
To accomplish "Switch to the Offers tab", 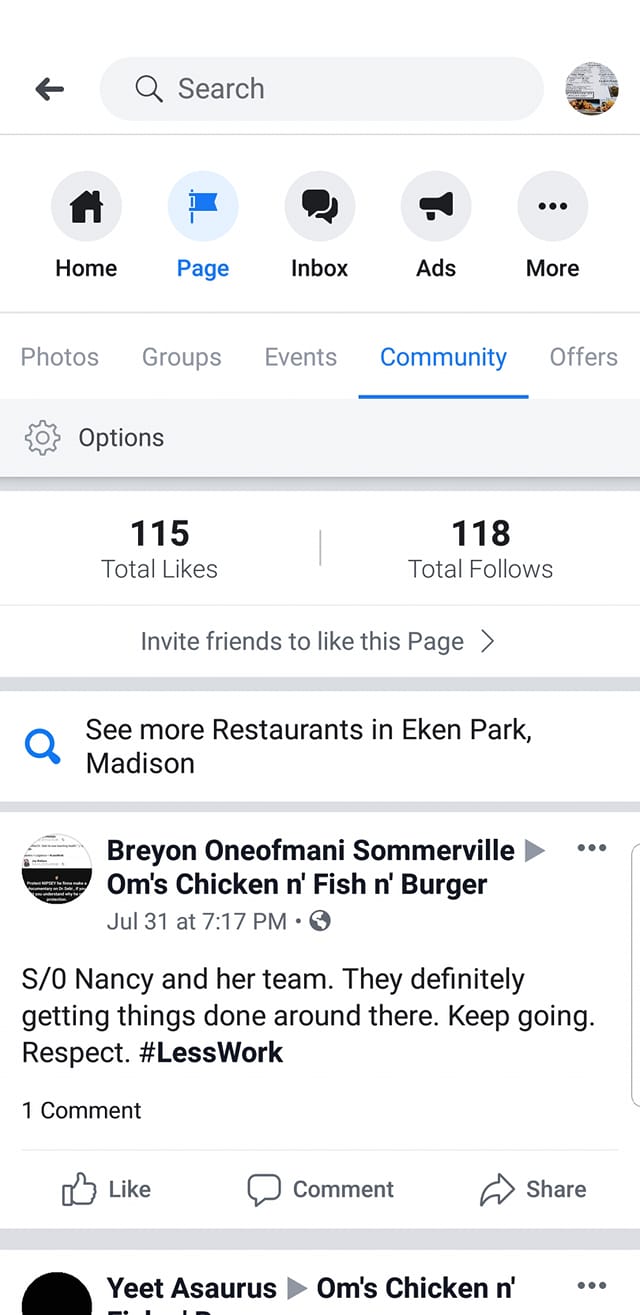I will coord(583,357).
